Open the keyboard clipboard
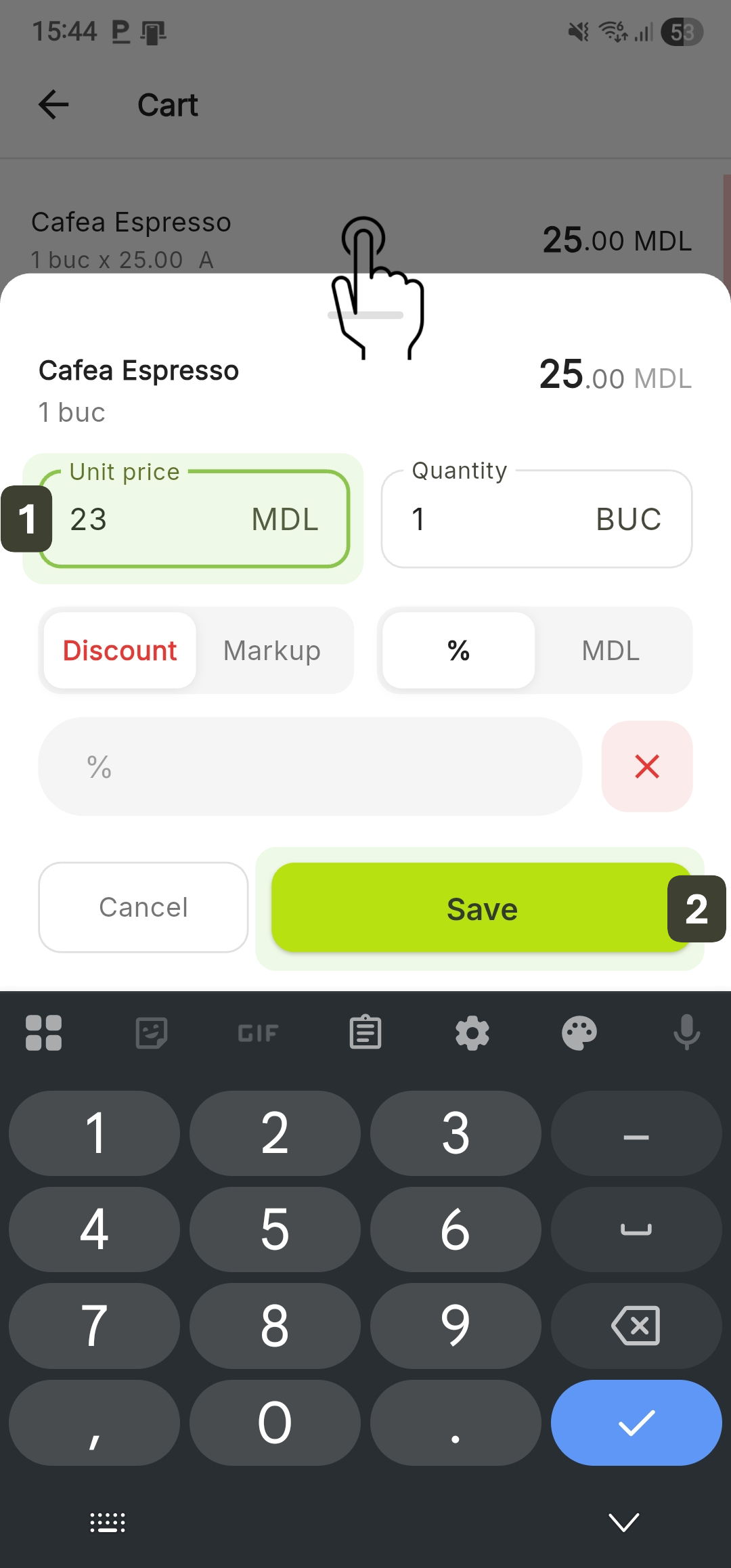 [365, 1033]
